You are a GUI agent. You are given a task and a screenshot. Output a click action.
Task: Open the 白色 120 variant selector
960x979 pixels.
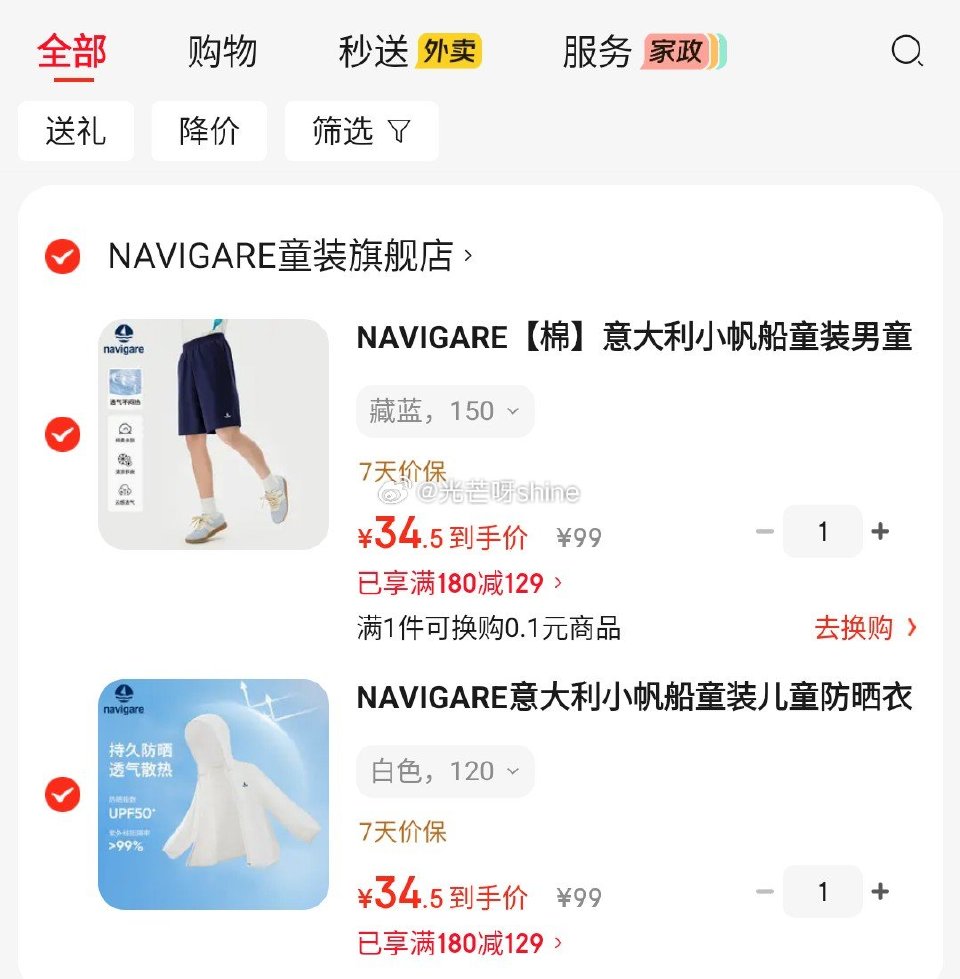445,771
